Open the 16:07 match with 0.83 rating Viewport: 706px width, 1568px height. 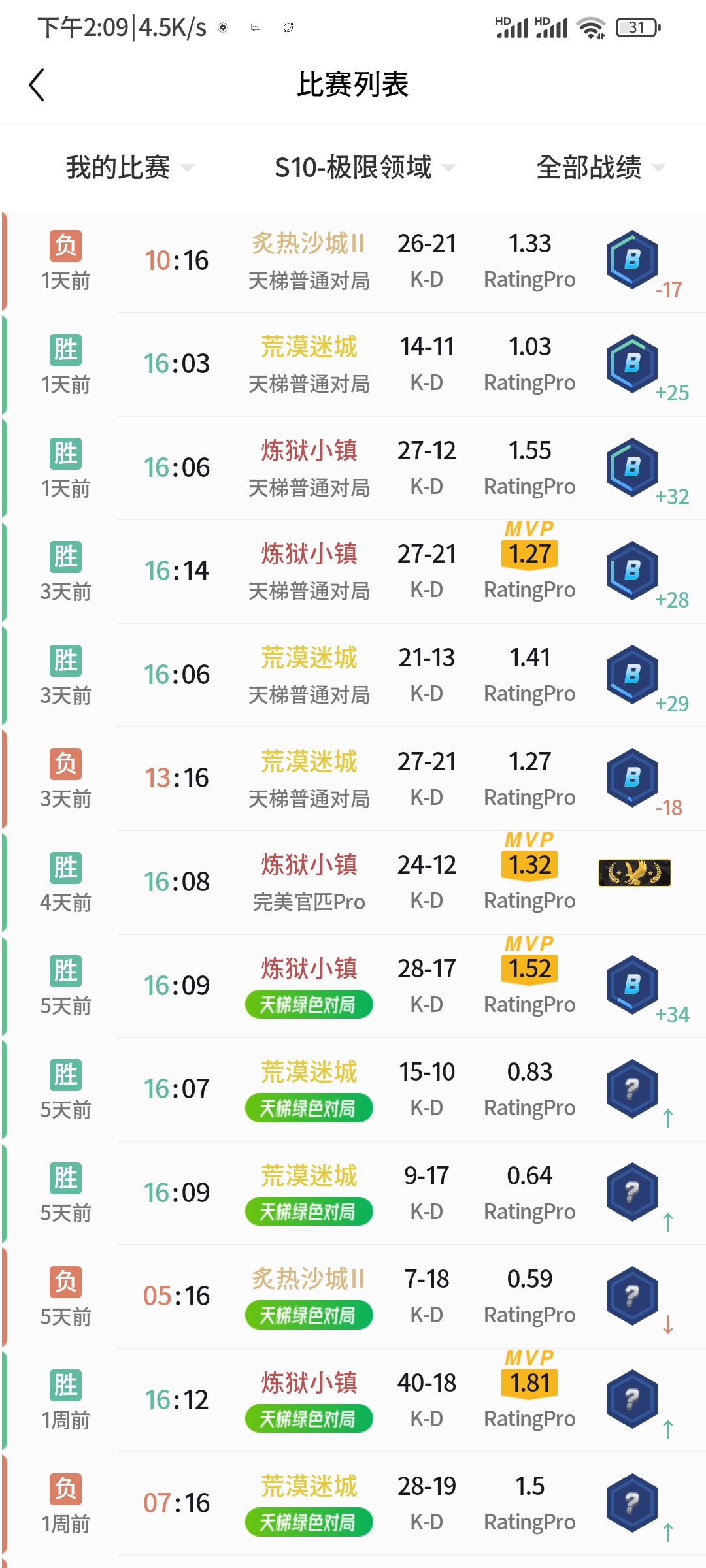tap(353, 1089)
